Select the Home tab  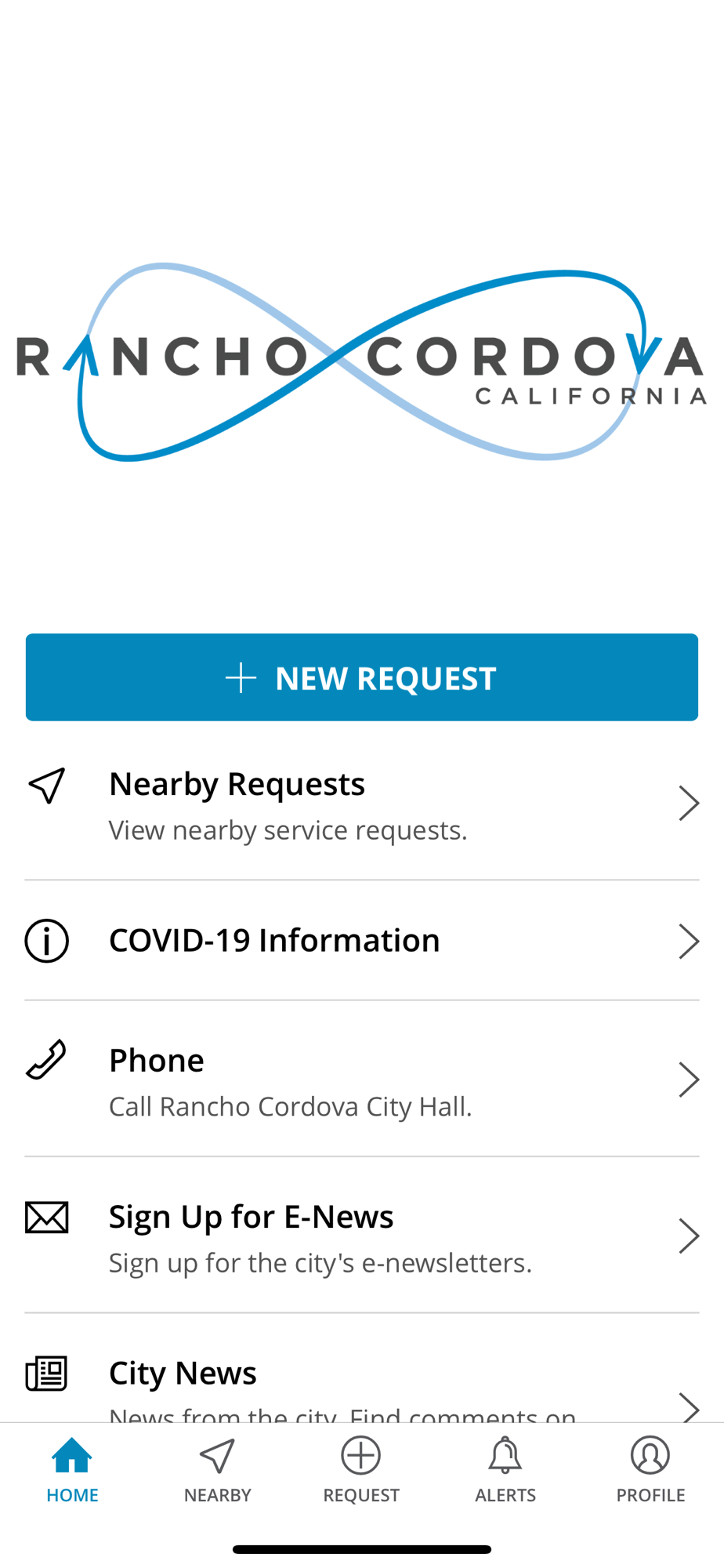click(72, 1470)
